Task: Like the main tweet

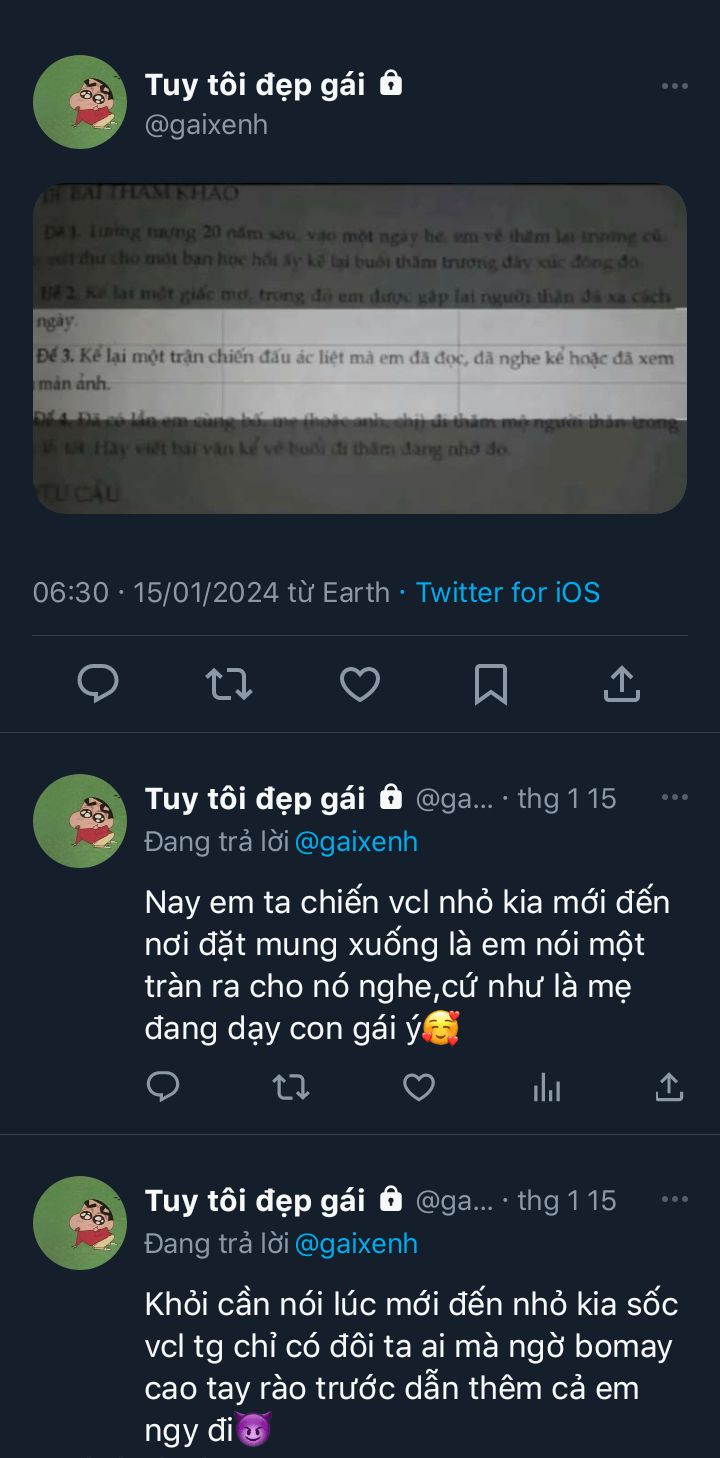Action: (x=360, y=684)
